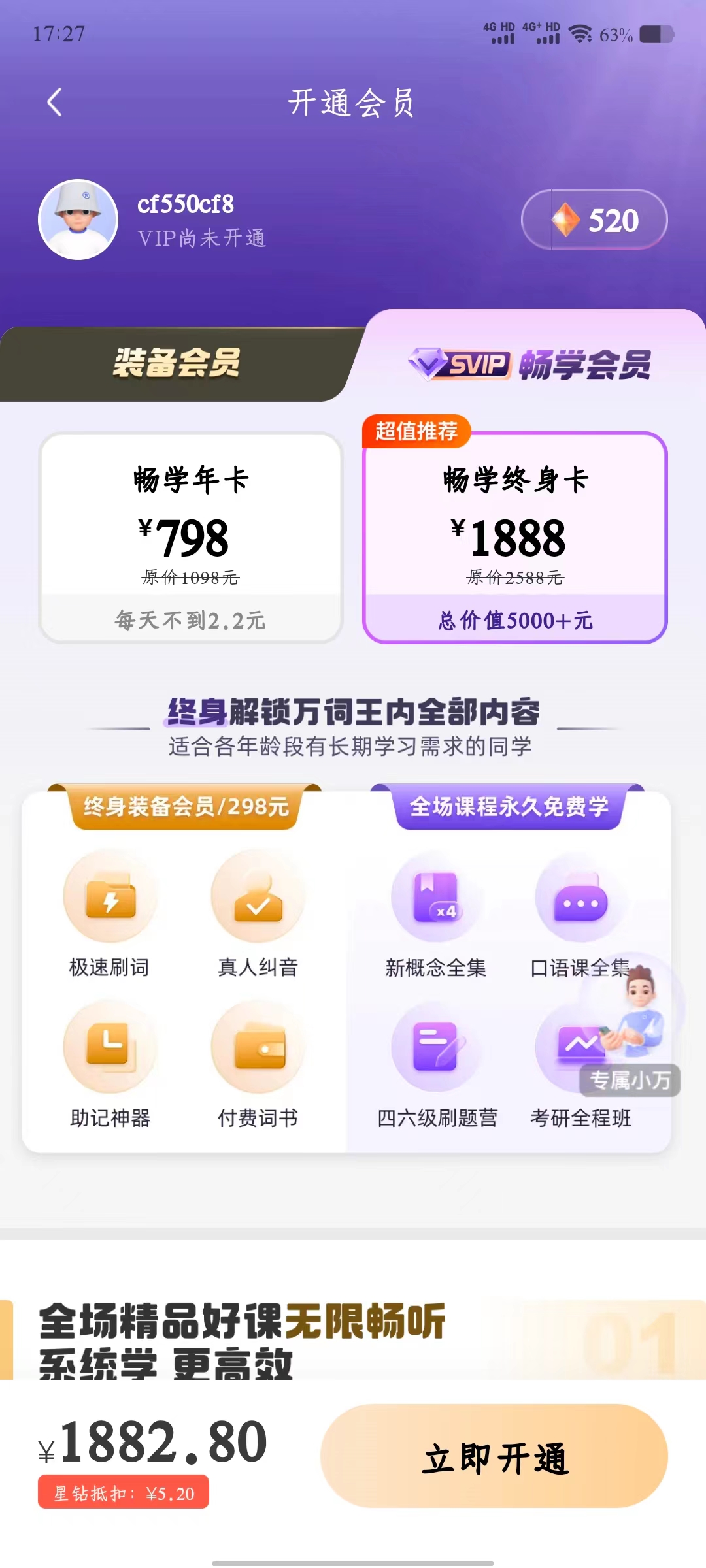Switch to the SVIP 畅学会员 tab
Screen dimensions: 706x1568
coord(529,363)
